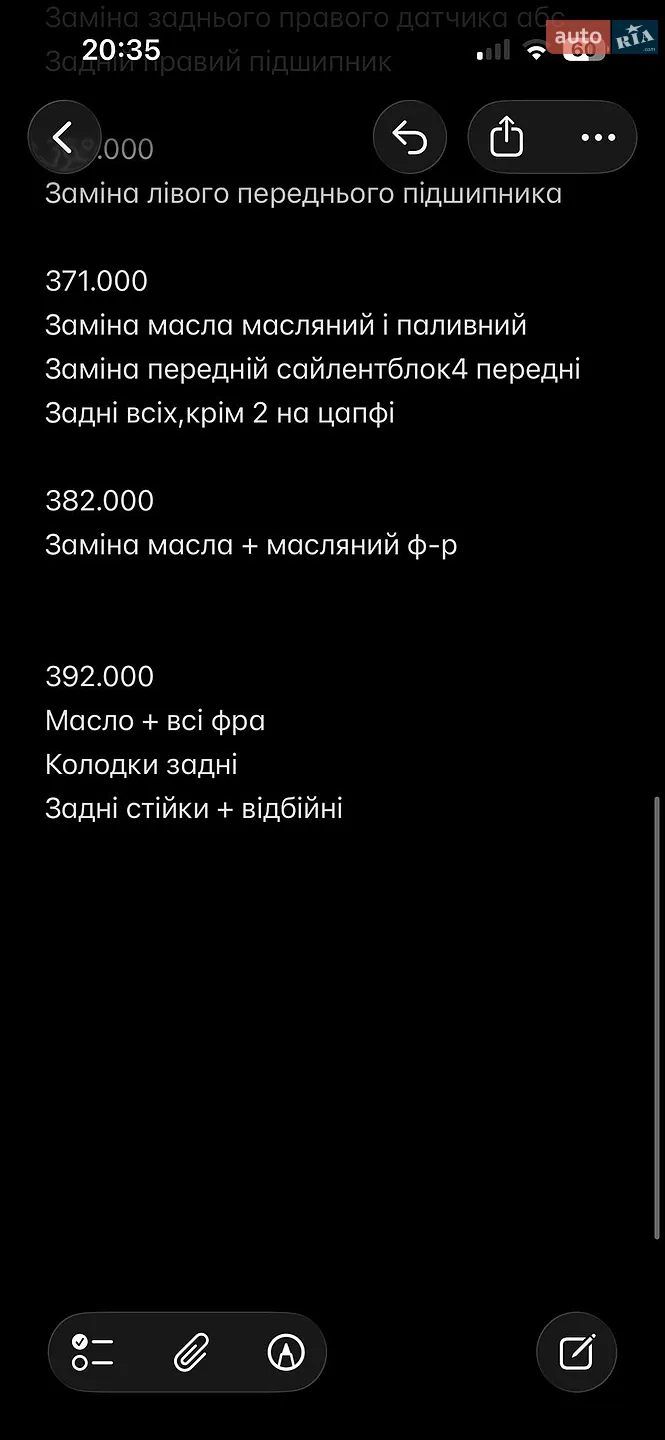
Task: Compose a new note
Action: pos(577,1353)
